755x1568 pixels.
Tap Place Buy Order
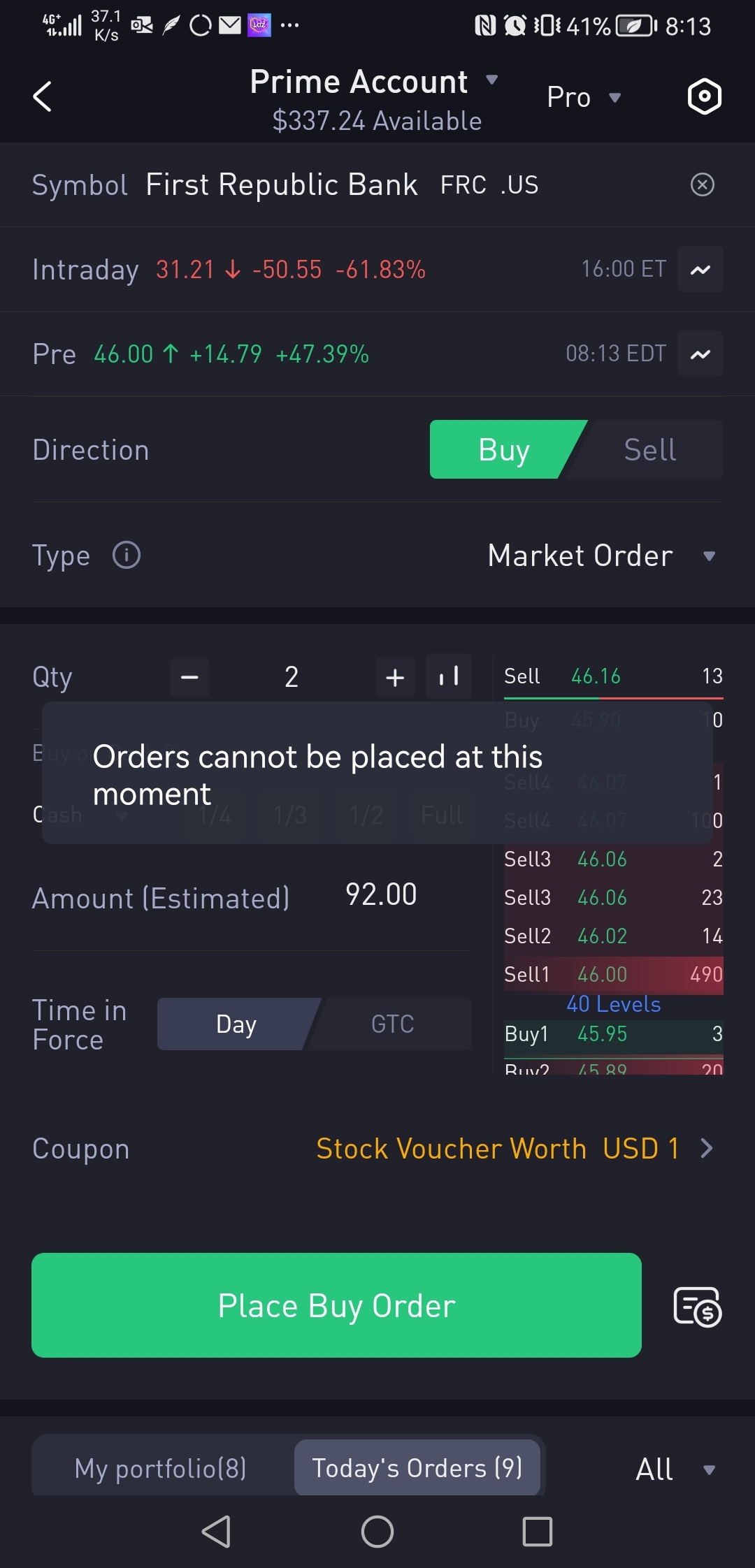click(x=336, y=1305)
